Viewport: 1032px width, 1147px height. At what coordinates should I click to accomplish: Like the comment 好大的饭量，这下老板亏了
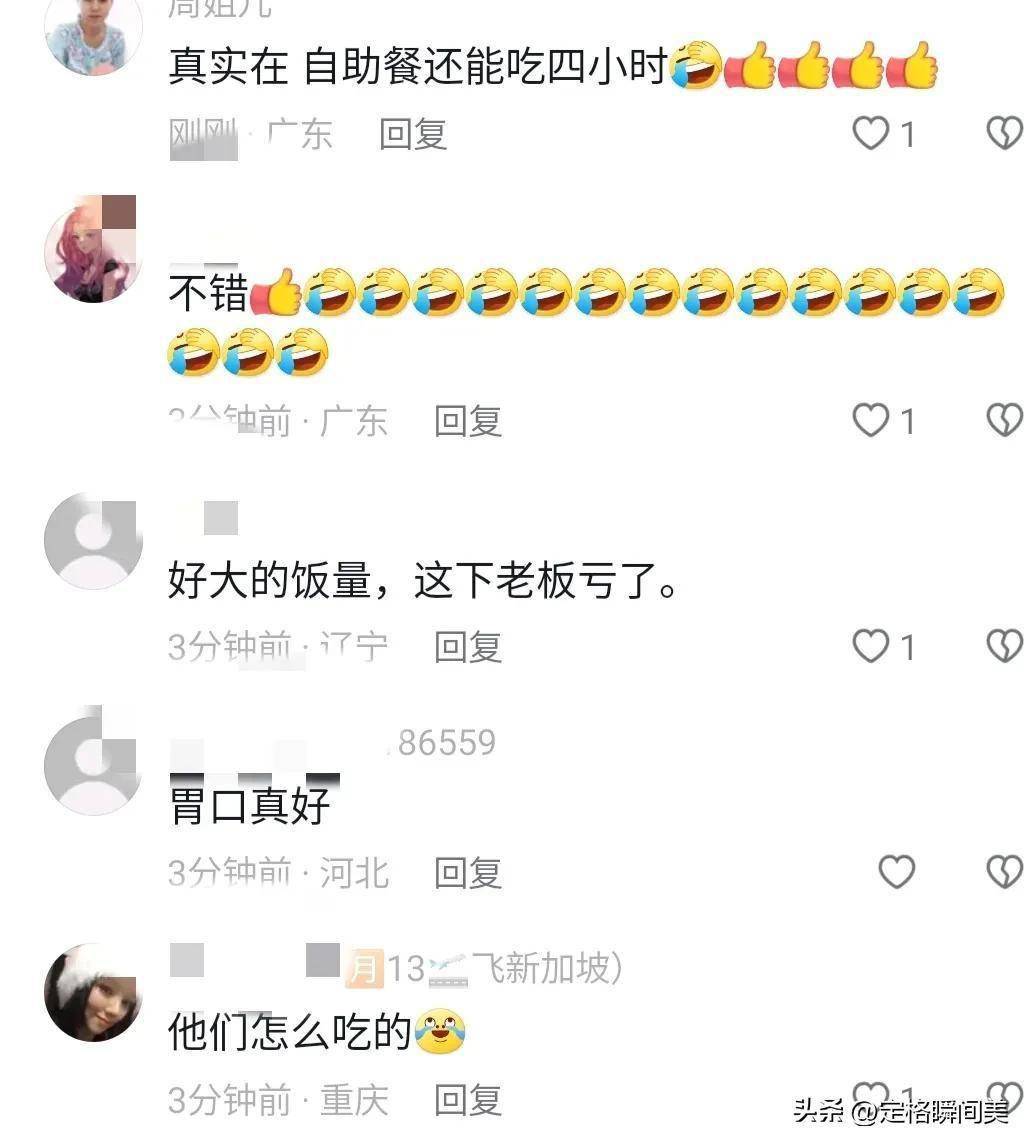pos(871,647)
